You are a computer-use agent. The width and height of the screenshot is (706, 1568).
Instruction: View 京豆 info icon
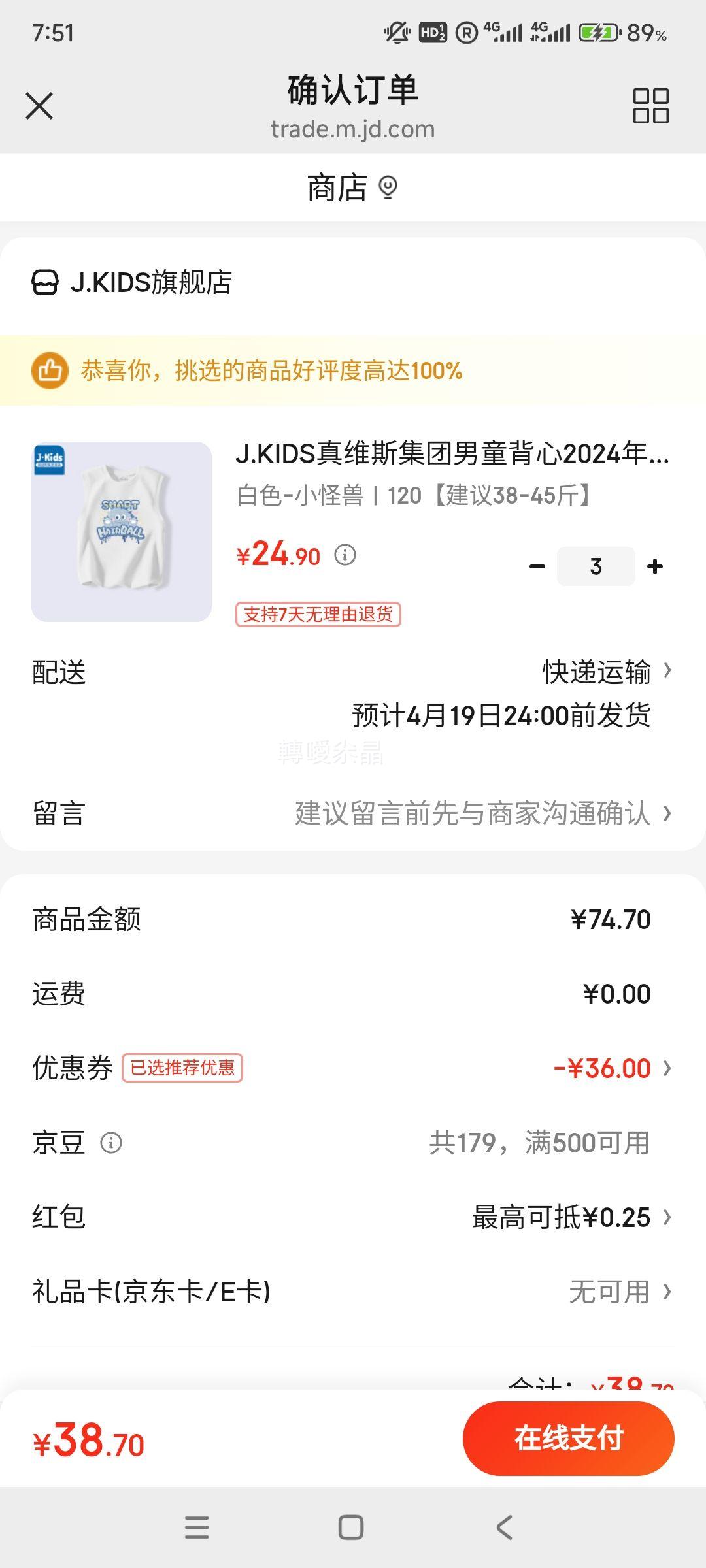coord(111,1143)
